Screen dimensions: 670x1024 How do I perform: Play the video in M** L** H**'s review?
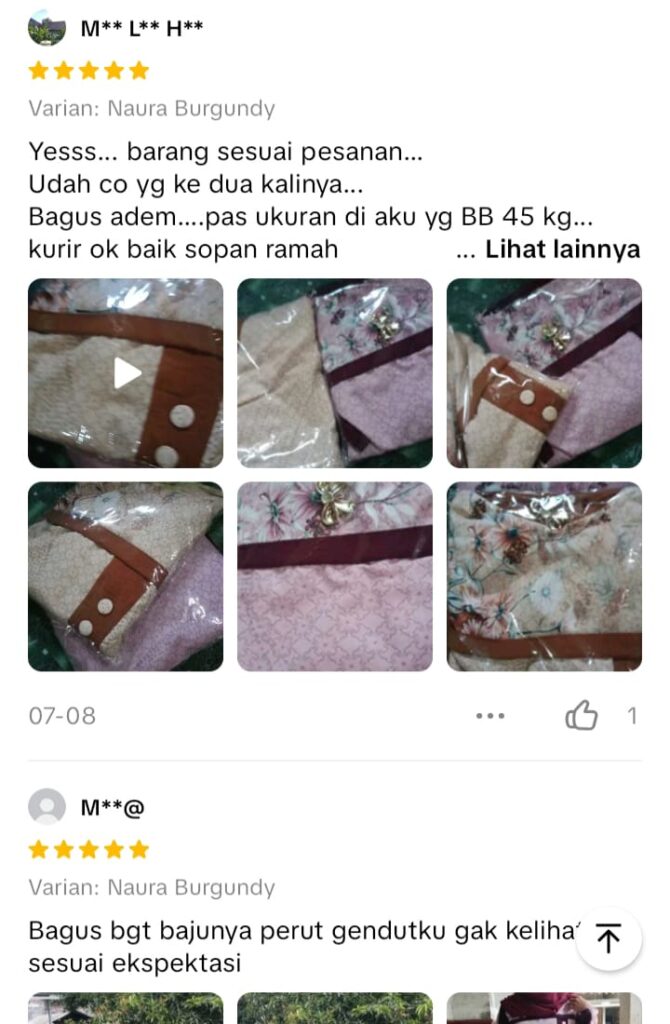tap(126, 373)
